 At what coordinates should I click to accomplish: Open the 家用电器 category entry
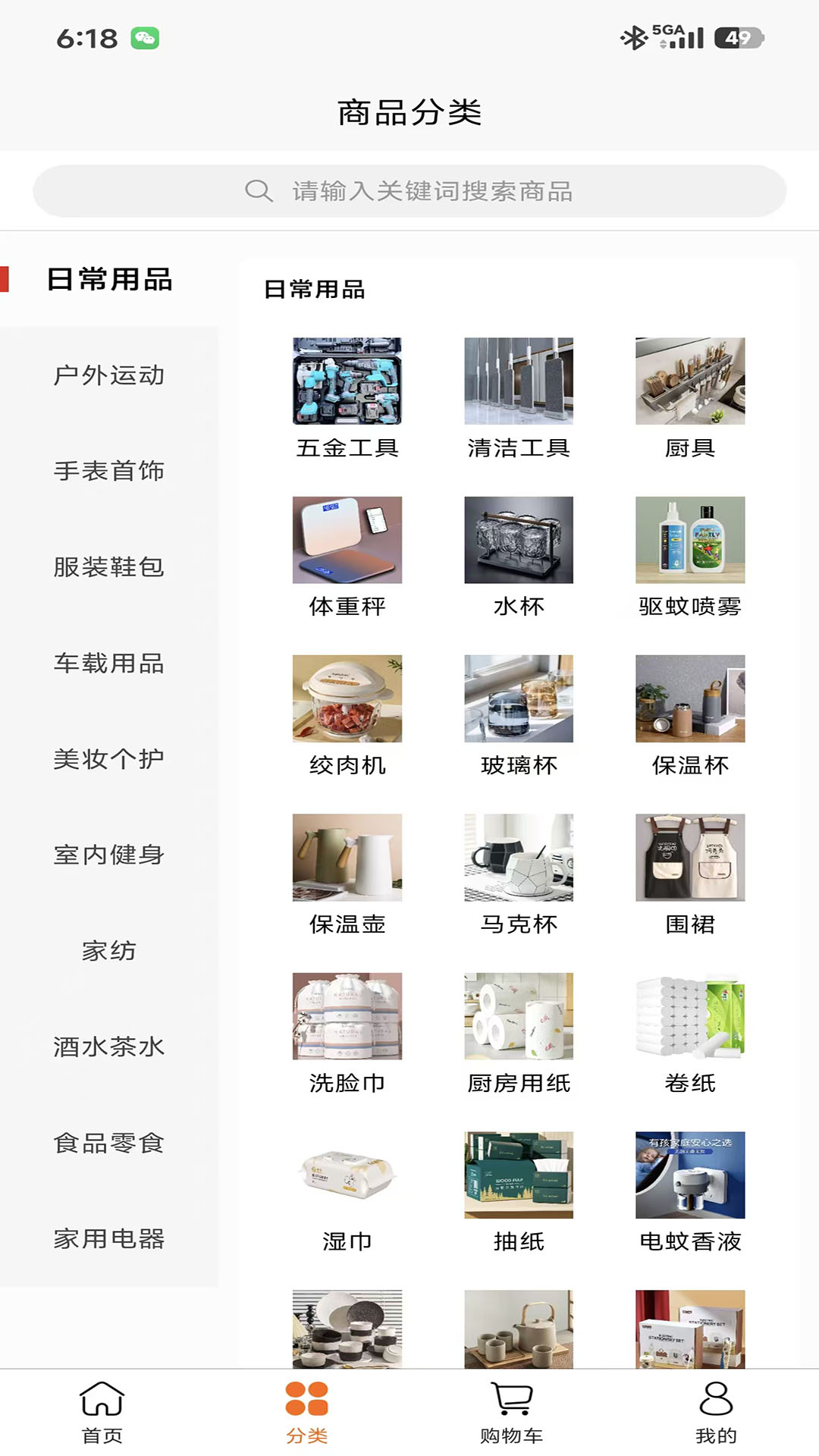108,1239
